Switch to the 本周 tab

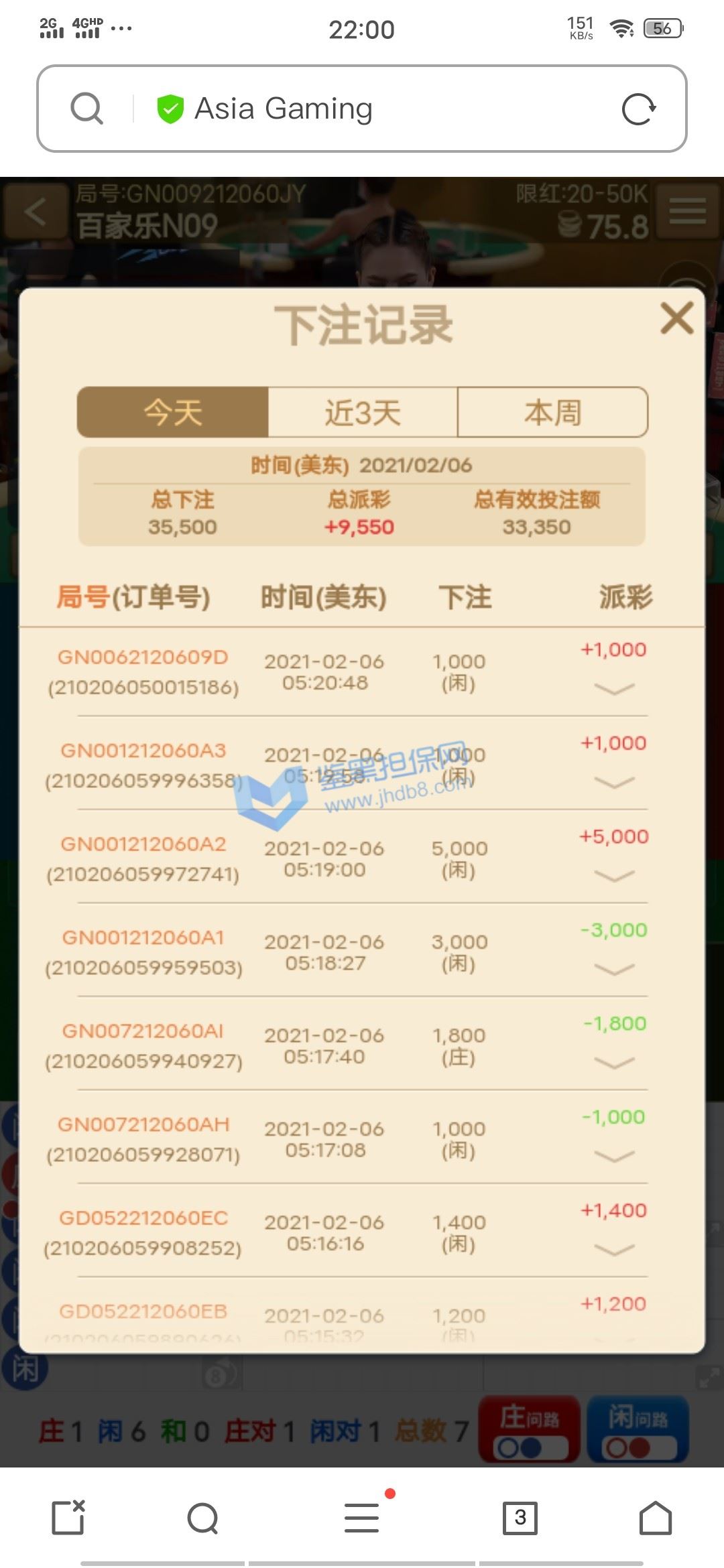tap(552, 412)
